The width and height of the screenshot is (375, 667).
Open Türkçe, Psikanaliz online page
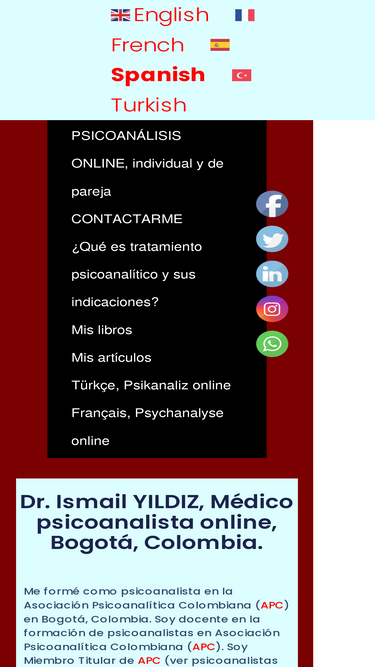151,385
